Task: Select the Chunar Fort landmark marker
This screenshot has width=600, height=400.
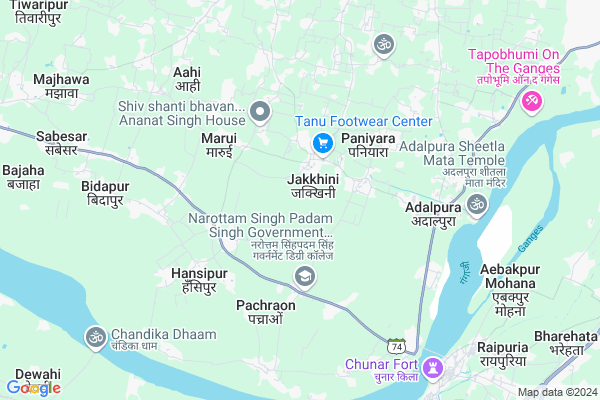Action: coord(433,368)
